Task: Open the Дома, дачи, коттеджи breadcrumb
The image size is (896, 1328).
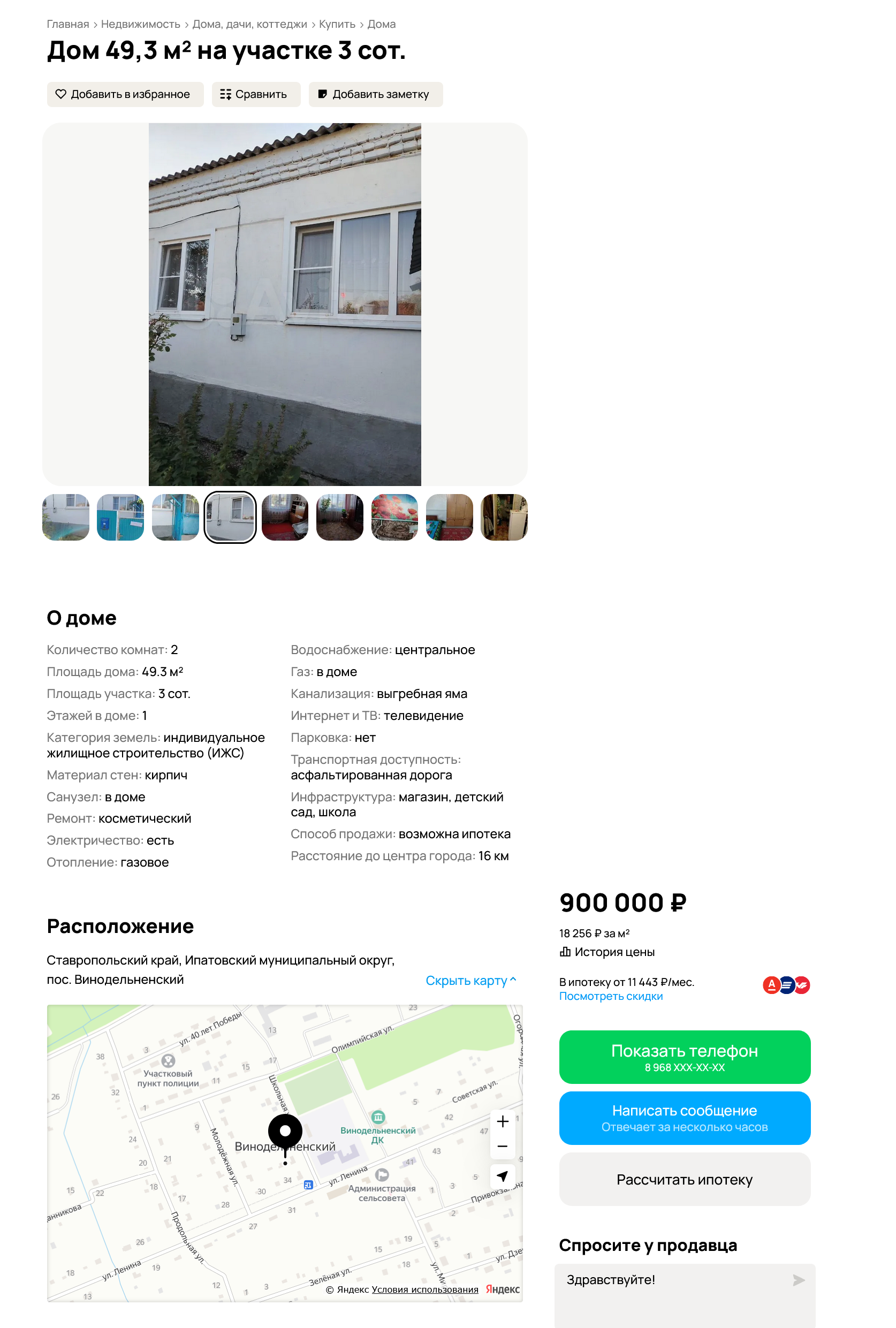Action: coord(249,24)
